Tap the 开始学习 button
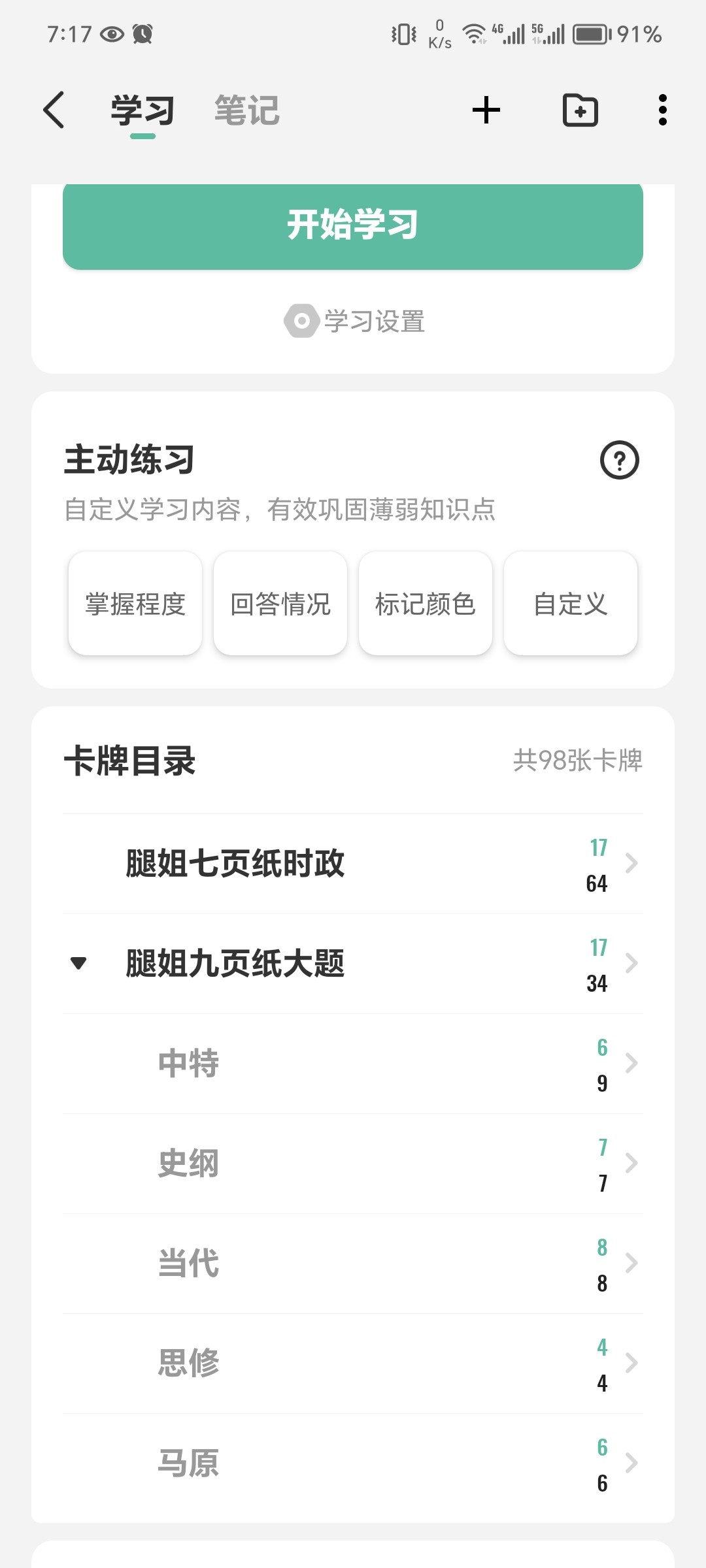This screenshot has width=706, height=1568. (353, 225)
